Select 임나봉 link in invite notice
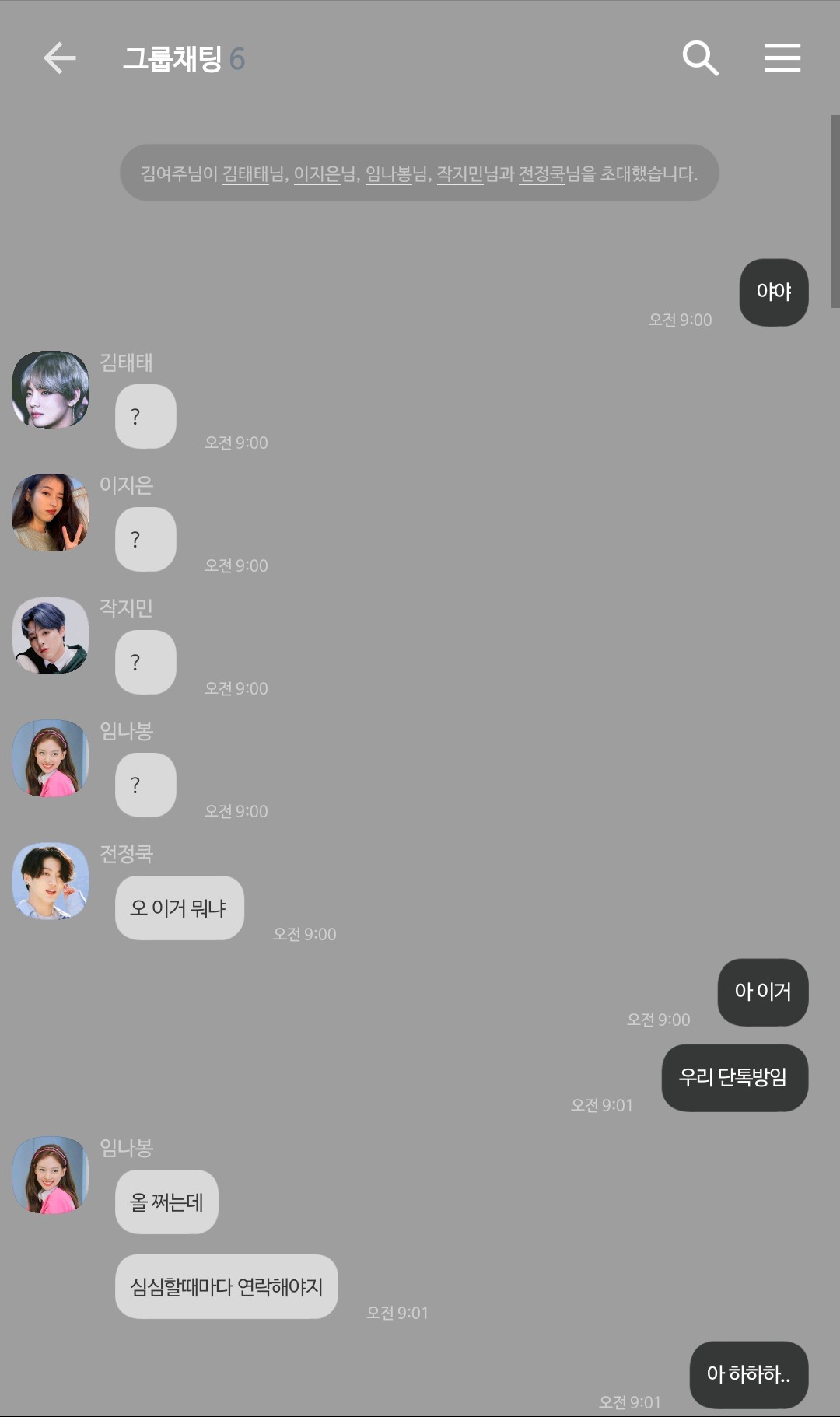Screen dimensions: 840x1417 389,173
